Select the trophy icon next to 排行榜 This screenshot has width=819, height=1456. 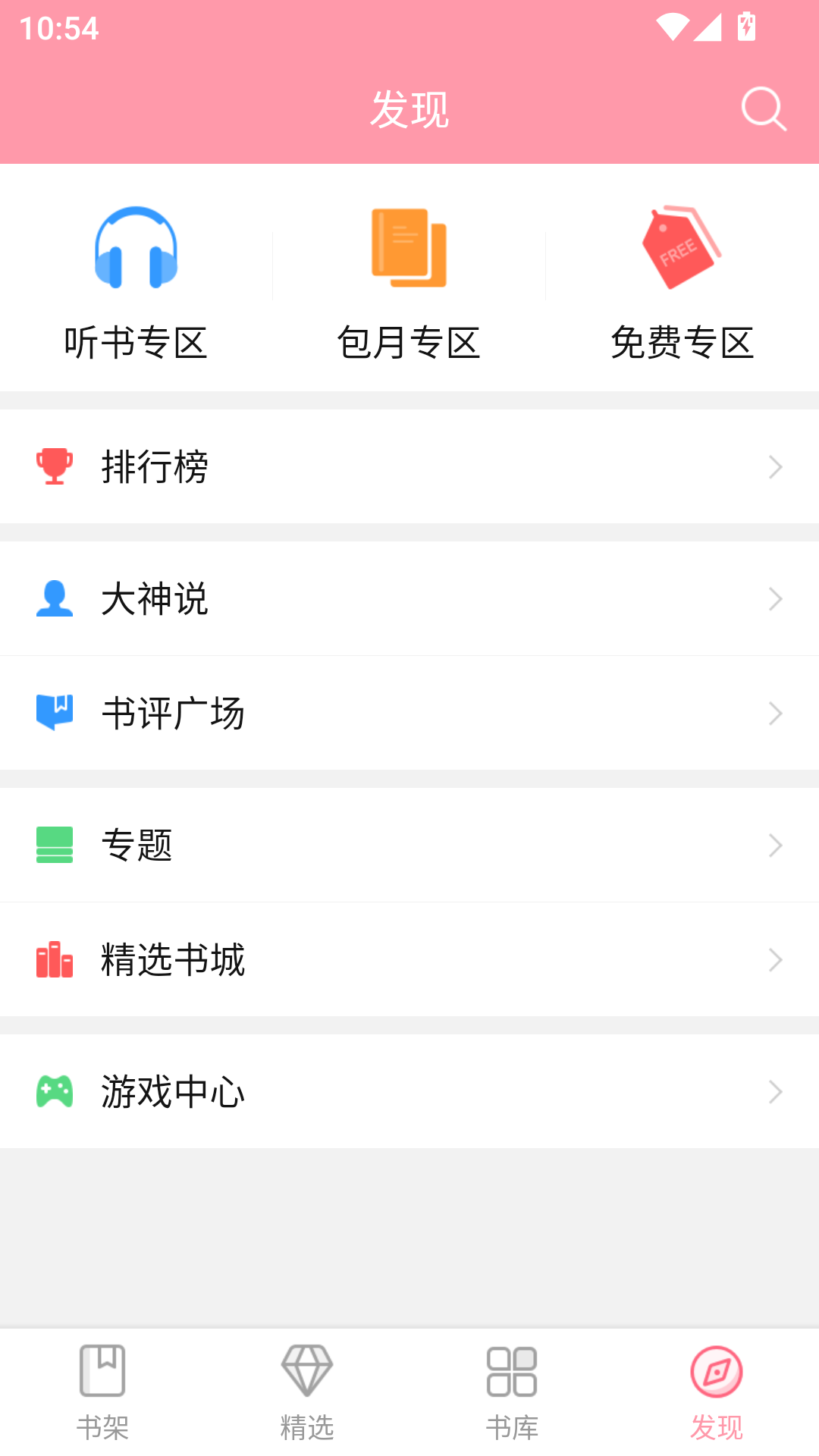point(55,467)
